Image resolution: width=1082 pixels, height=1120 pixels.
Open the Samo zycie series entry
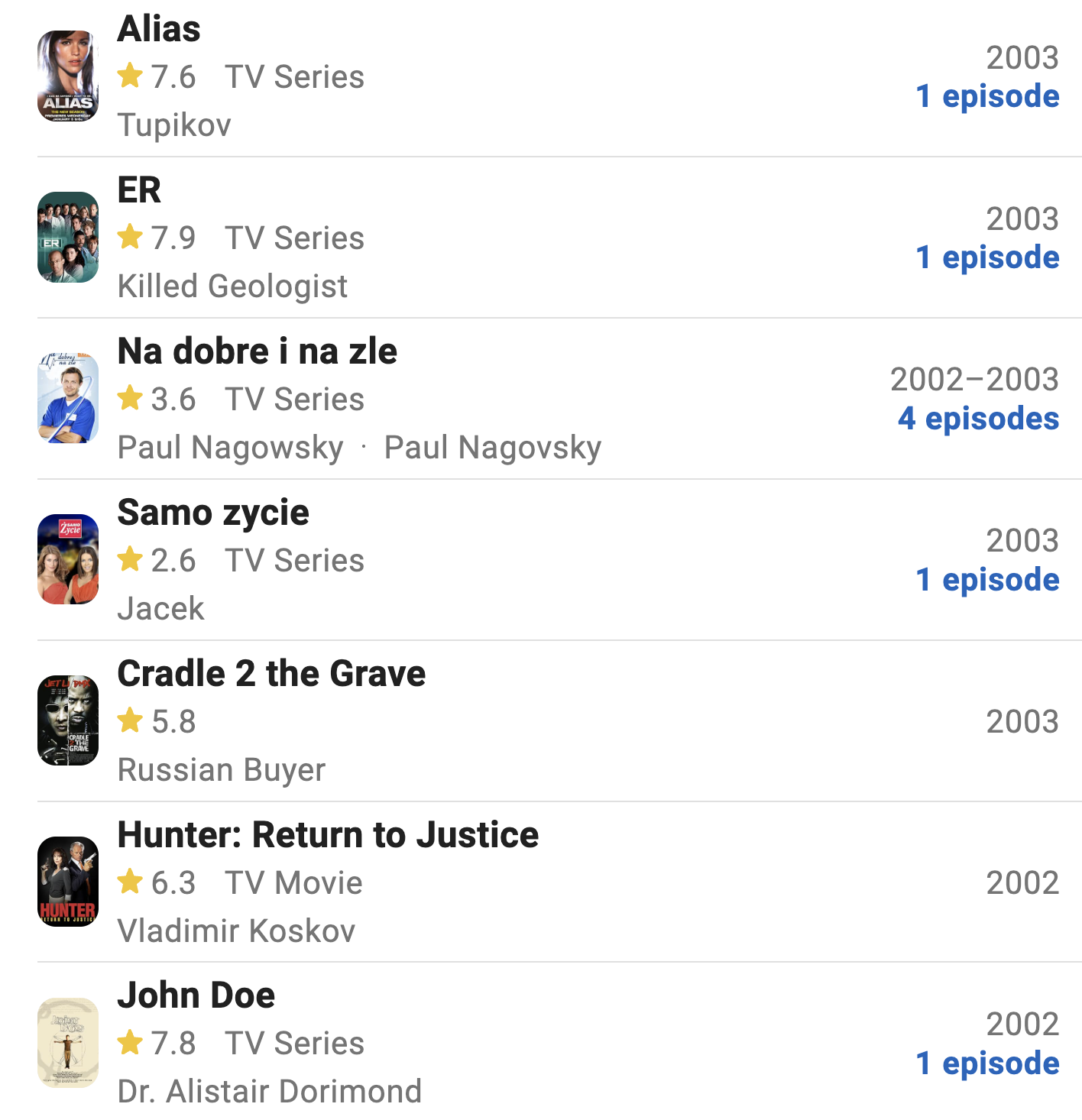click(213, 513)
